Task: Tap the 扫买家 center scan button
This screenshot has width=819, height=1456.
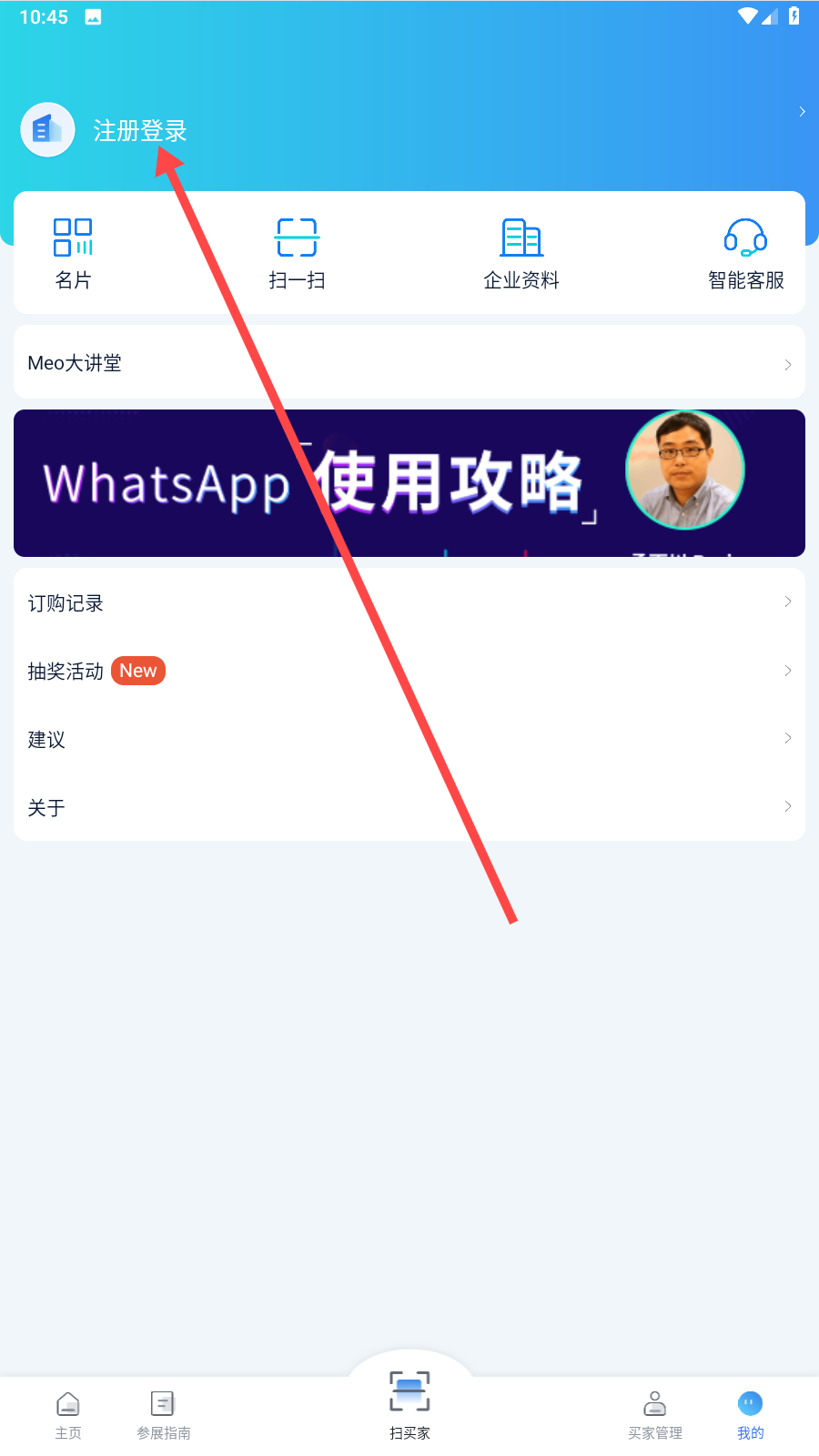Action: point(409,1401)
